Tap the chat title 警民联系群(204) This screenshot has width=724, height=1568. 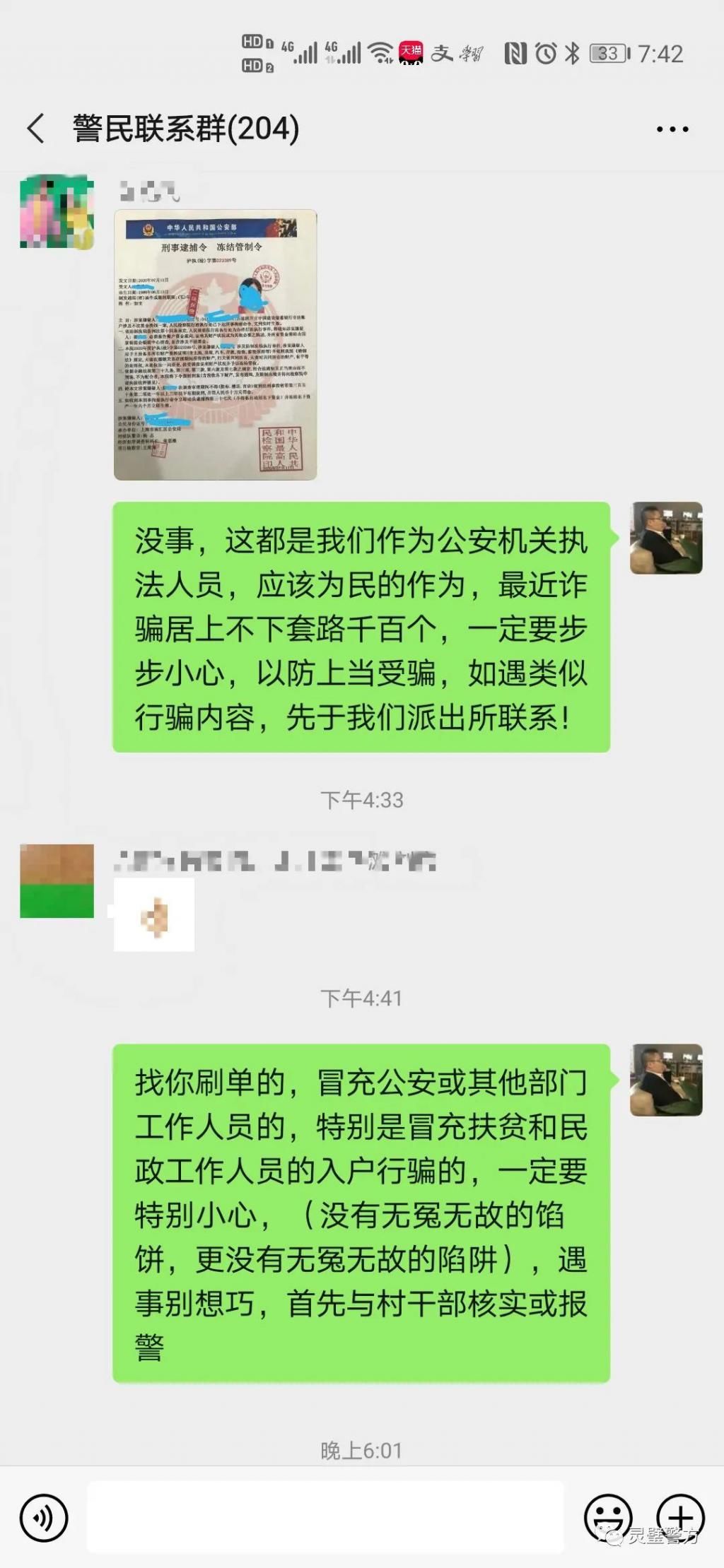tap(185, 128)
